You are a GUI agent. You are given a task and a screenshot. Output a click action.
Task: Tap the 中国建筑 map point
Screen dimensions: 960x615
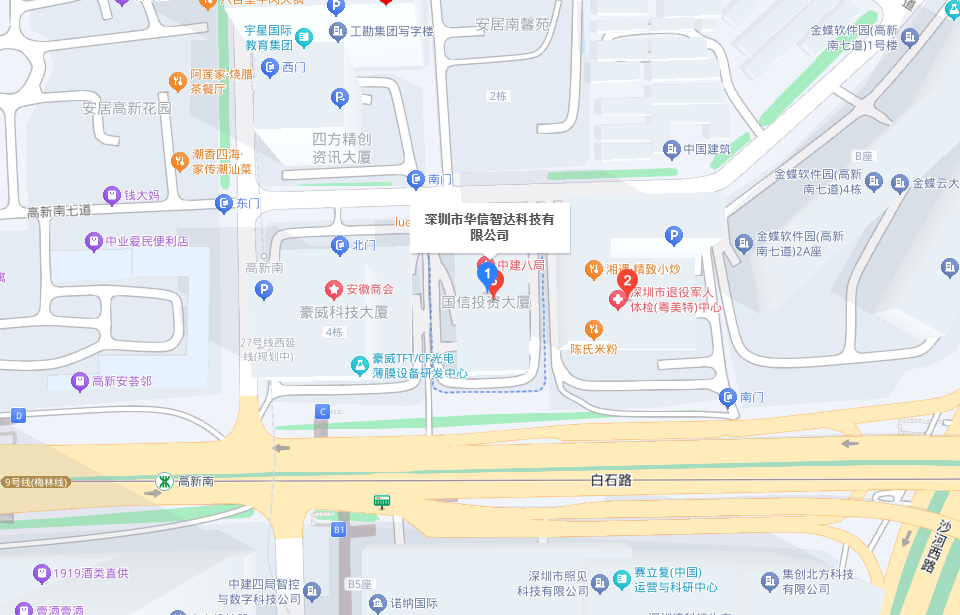coord(671,150)
